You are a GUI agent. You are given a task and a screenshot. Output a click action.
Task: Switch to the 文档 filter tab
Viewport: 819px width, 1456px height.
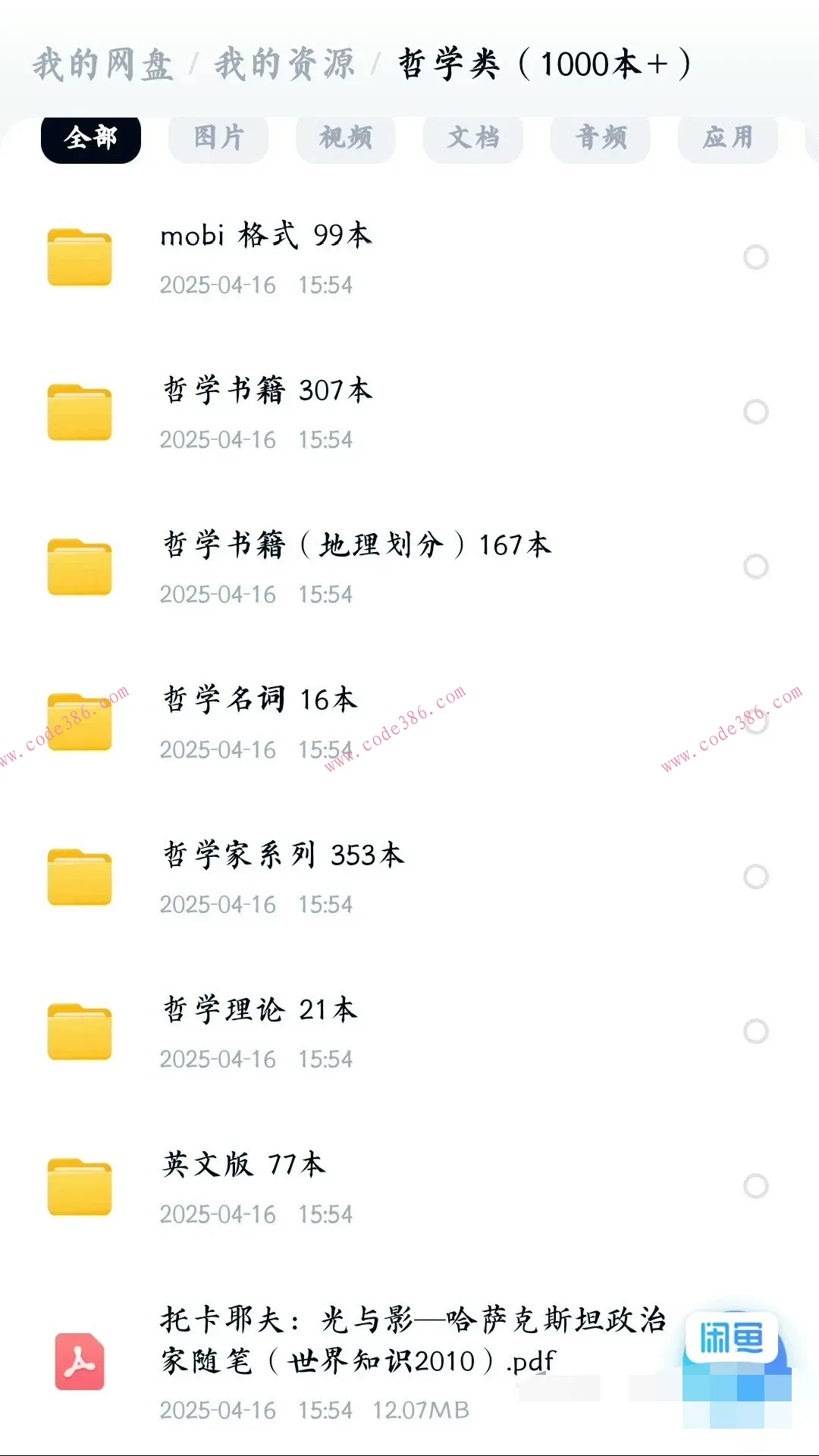(473, 137)
